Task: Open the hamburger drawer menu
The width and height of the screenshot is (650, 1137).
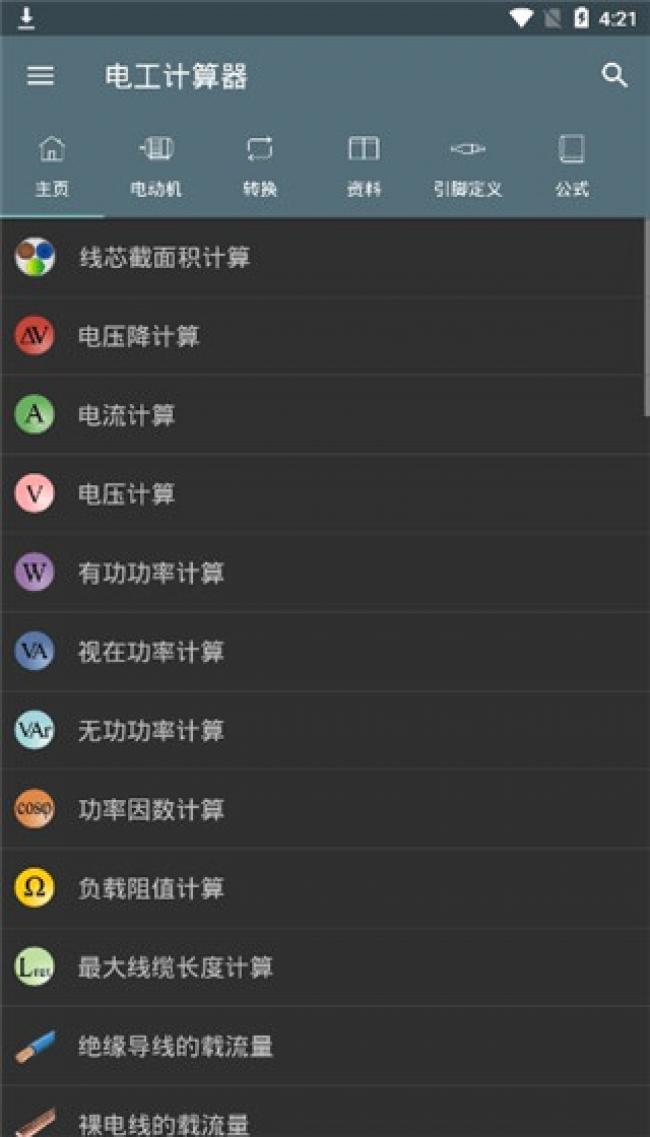Action: click(x=40, y=76)
